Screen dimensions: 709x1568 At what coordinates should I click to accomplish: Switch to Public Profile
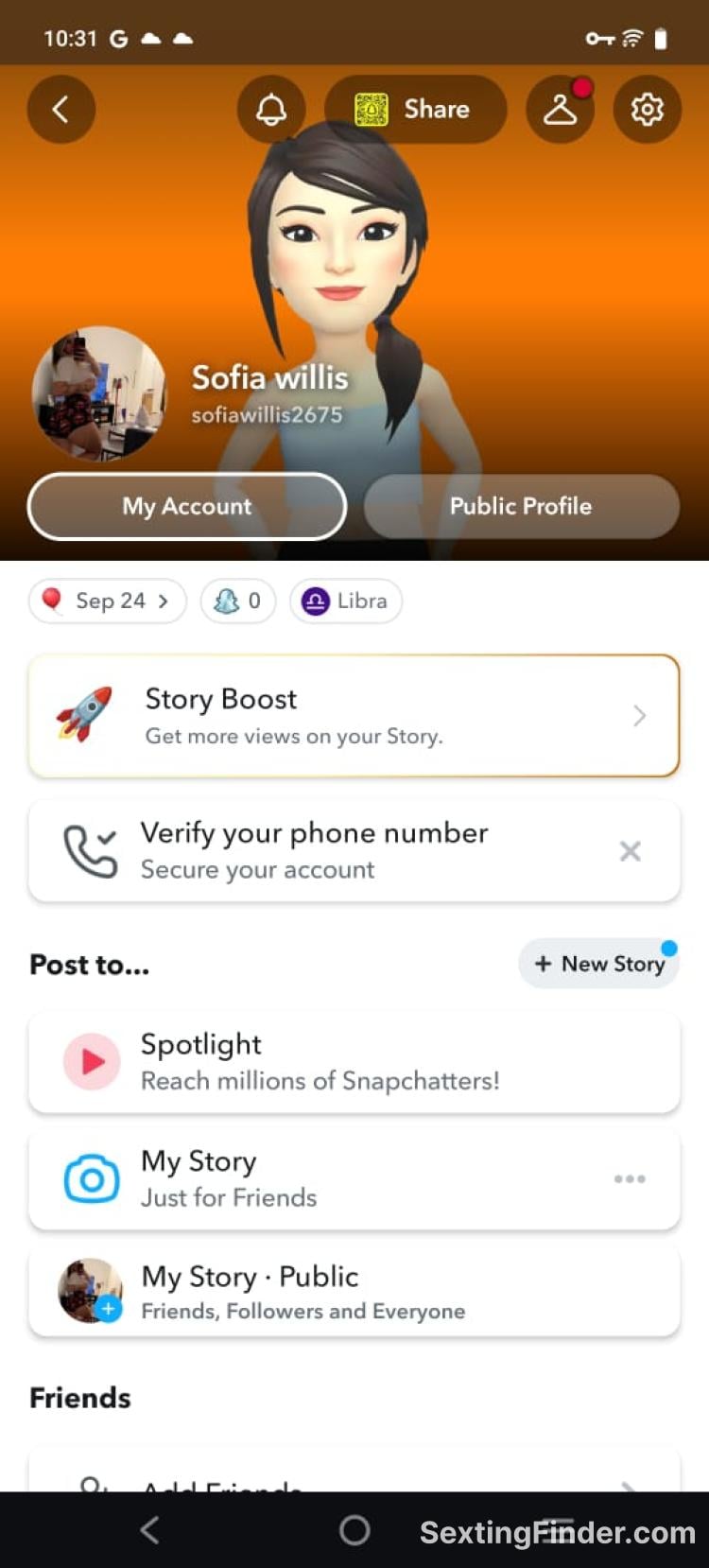521,506
